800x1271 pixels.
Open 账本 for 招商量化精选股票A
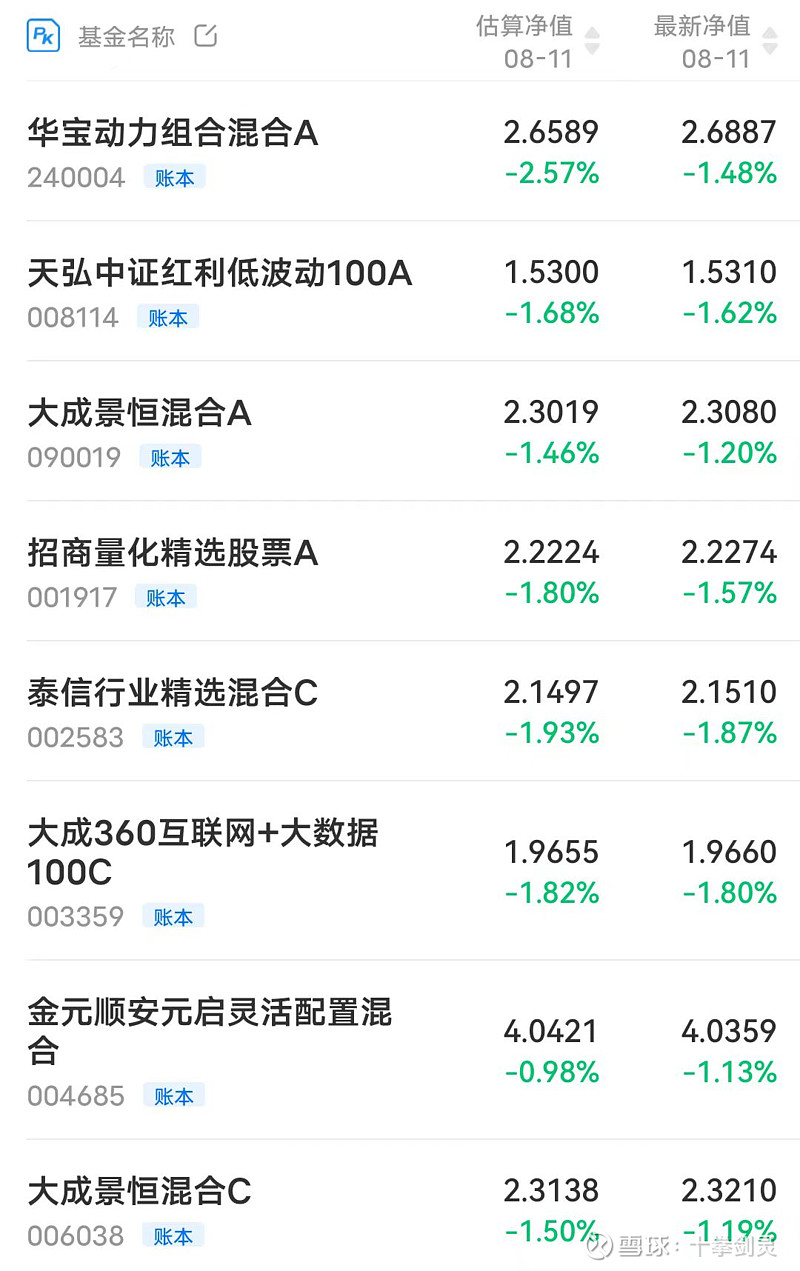click(167, 597)
